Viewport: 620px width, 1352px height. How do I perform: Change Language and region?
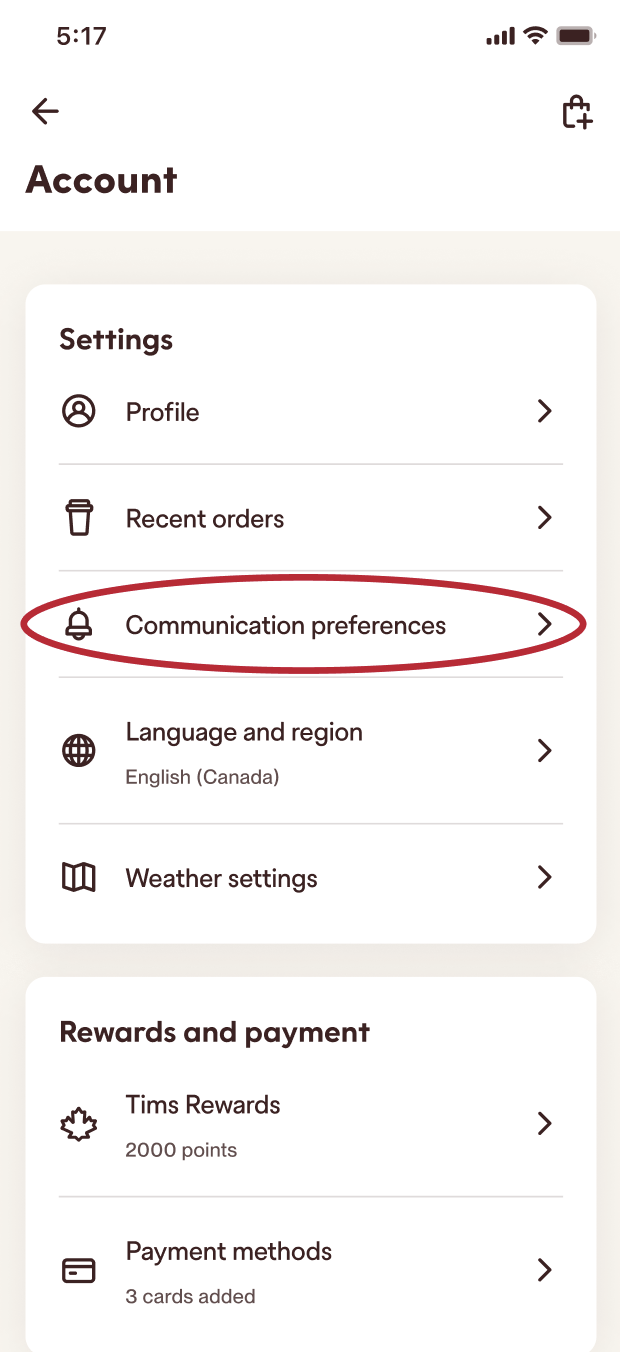pyautogui.click(x=310, y=750)
